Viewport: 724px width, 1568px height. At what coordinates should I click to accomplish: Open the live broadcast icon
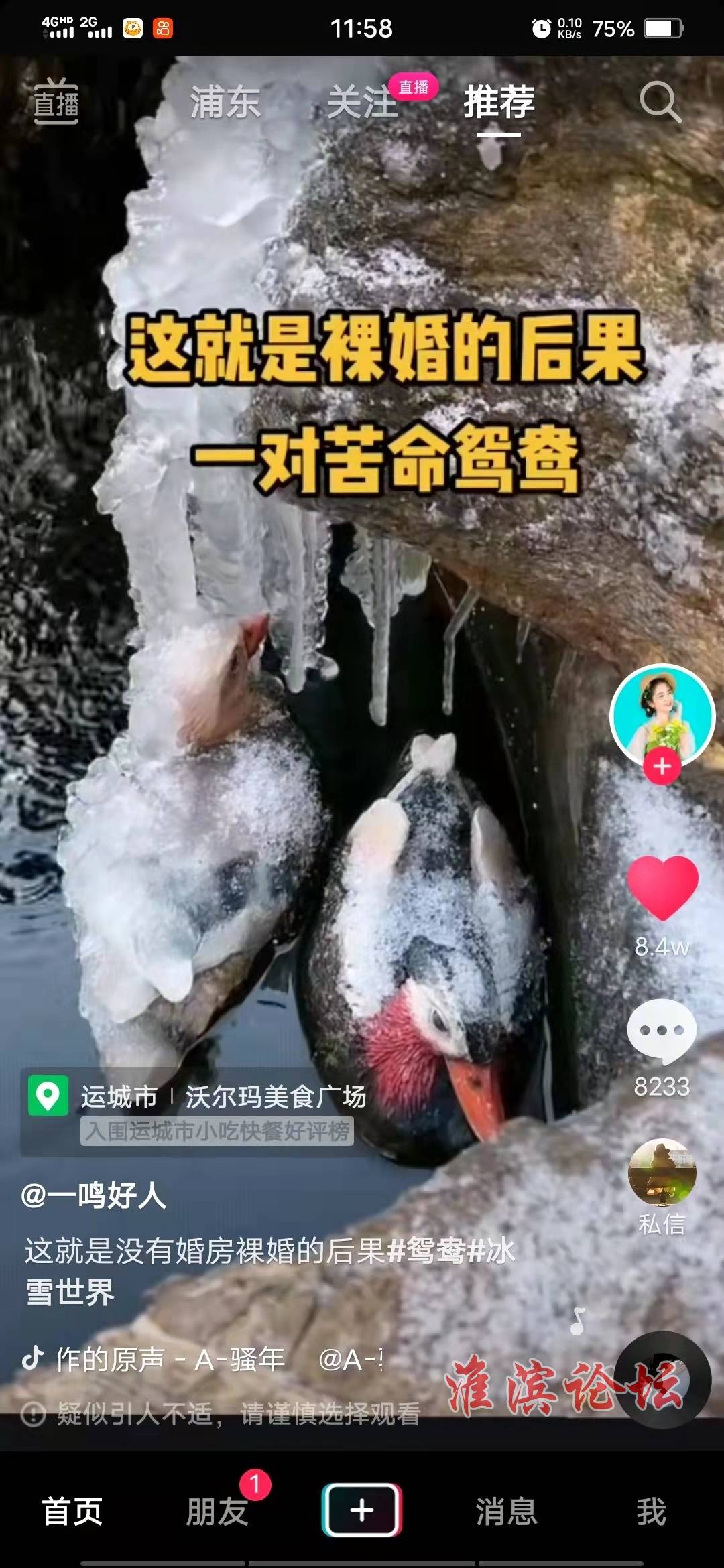pos(56,102)
